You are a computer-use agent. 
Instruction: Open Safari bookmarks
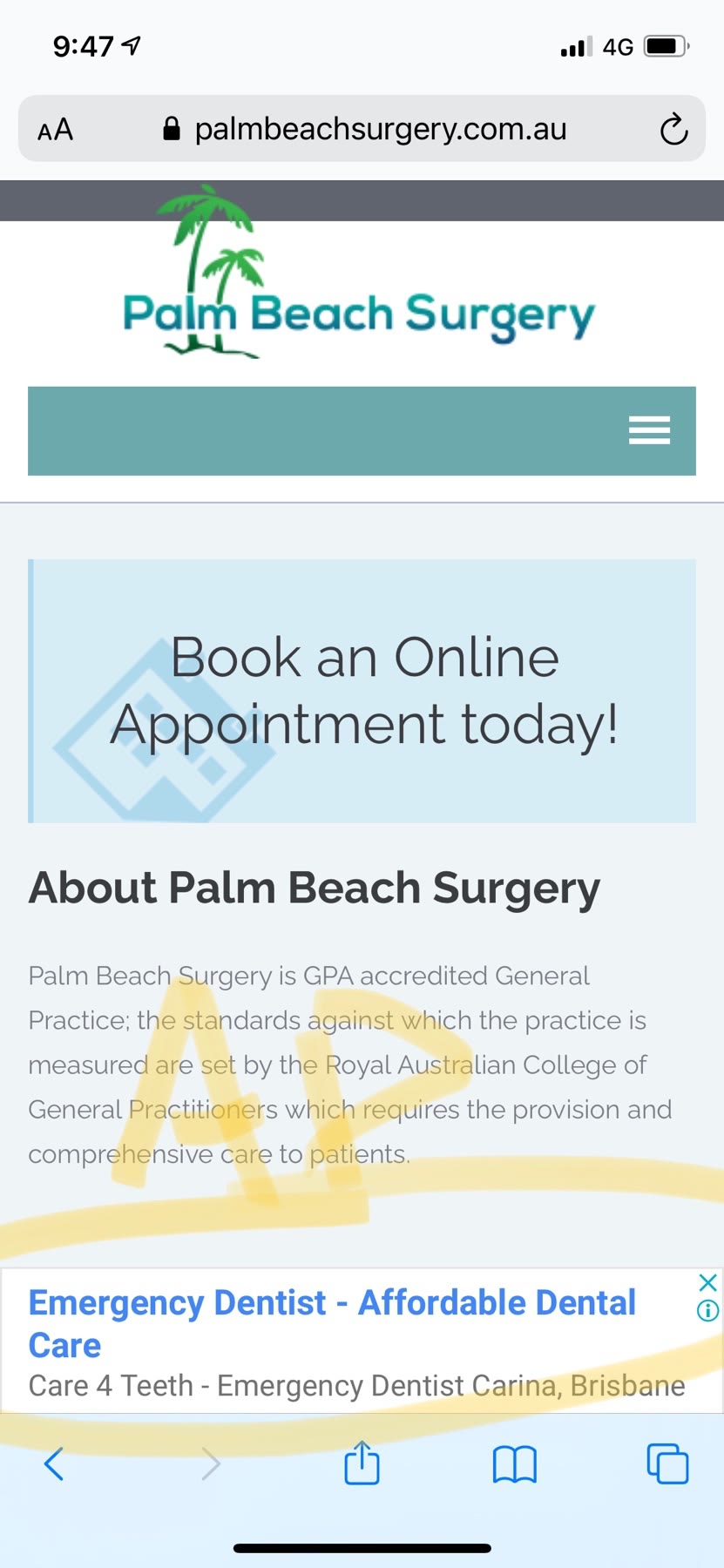[515, 1463]
